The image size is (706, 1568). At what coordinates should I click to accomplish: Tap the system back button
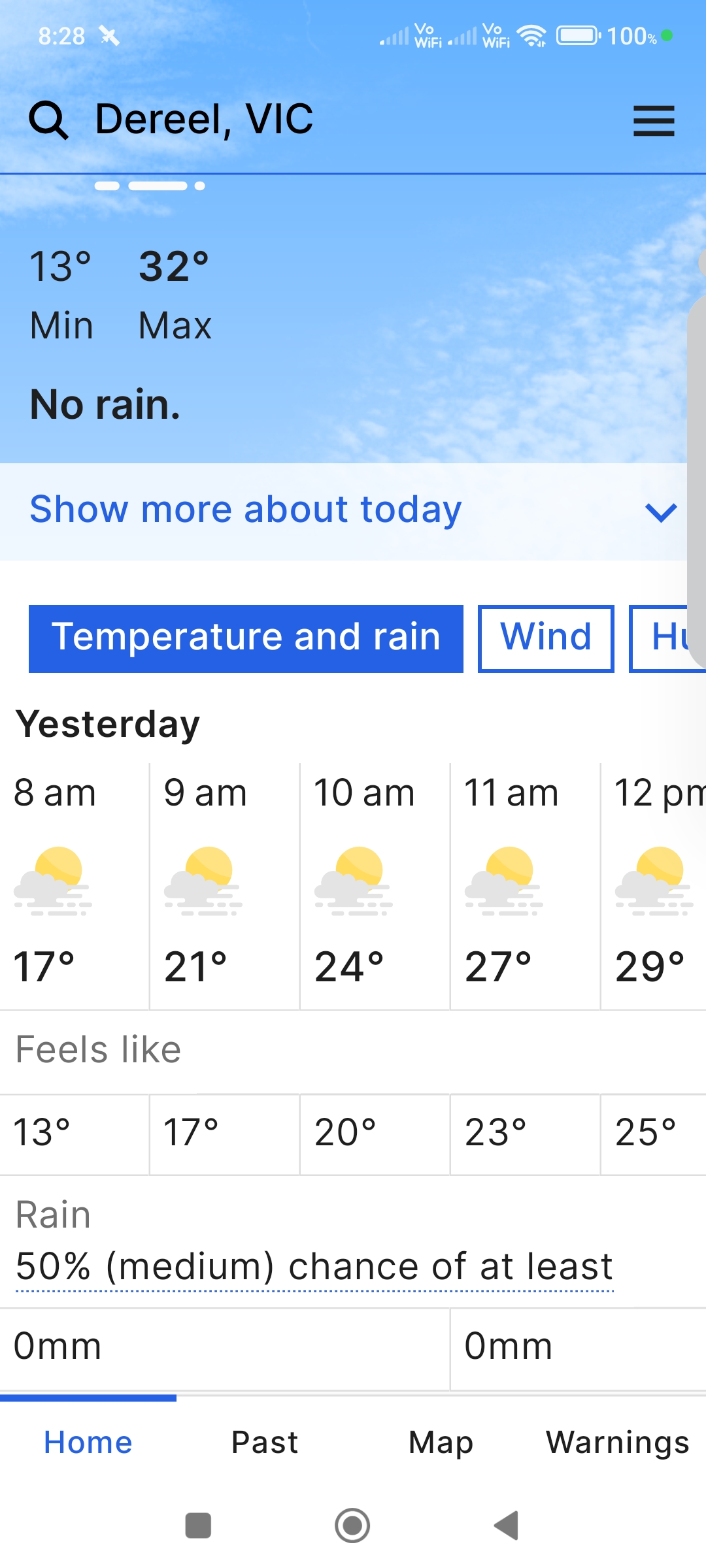507,1526
